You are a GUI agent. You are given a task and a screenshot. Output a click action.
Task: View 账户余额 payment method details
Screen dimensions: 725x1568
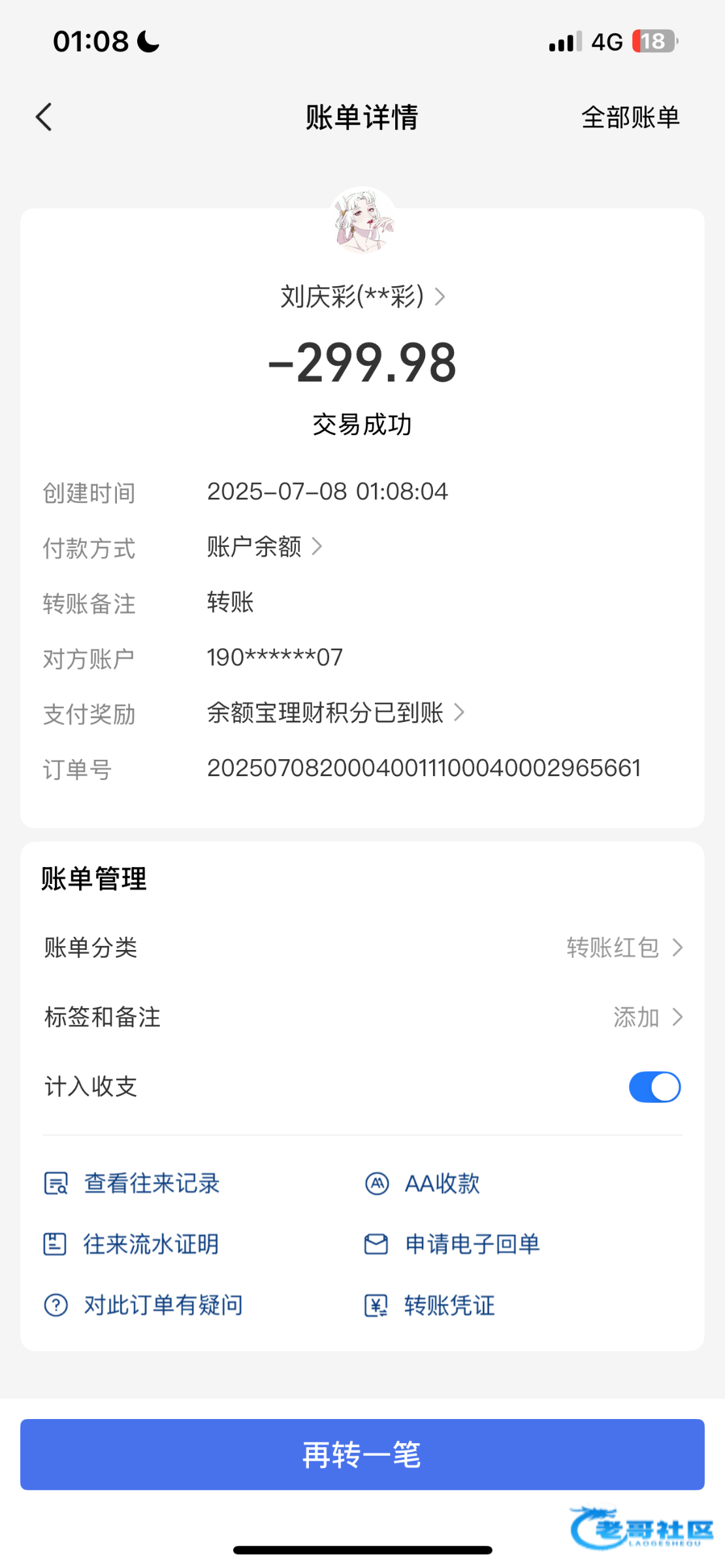click(264, 546)
